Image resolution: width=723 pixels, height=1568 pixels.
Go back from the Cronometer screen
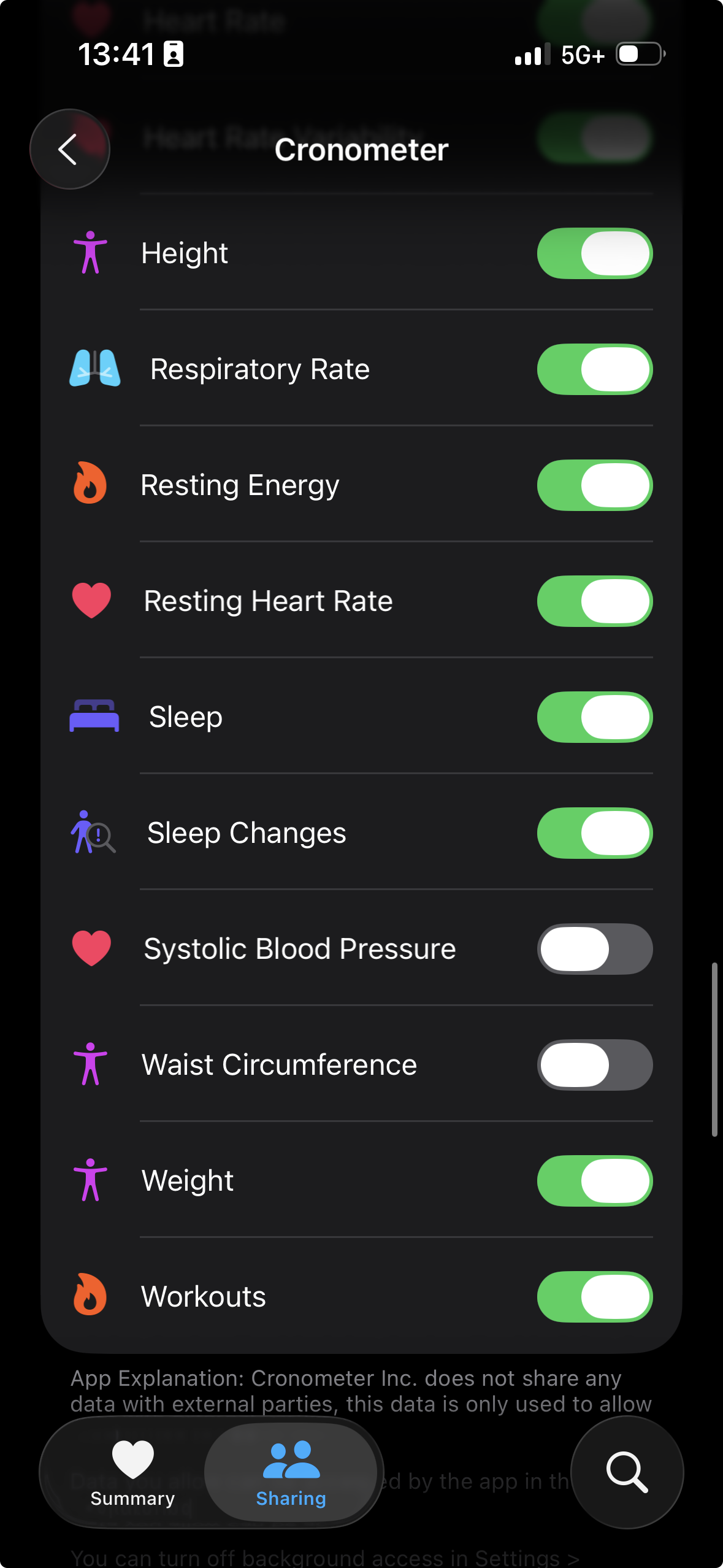tap(69, 149)
